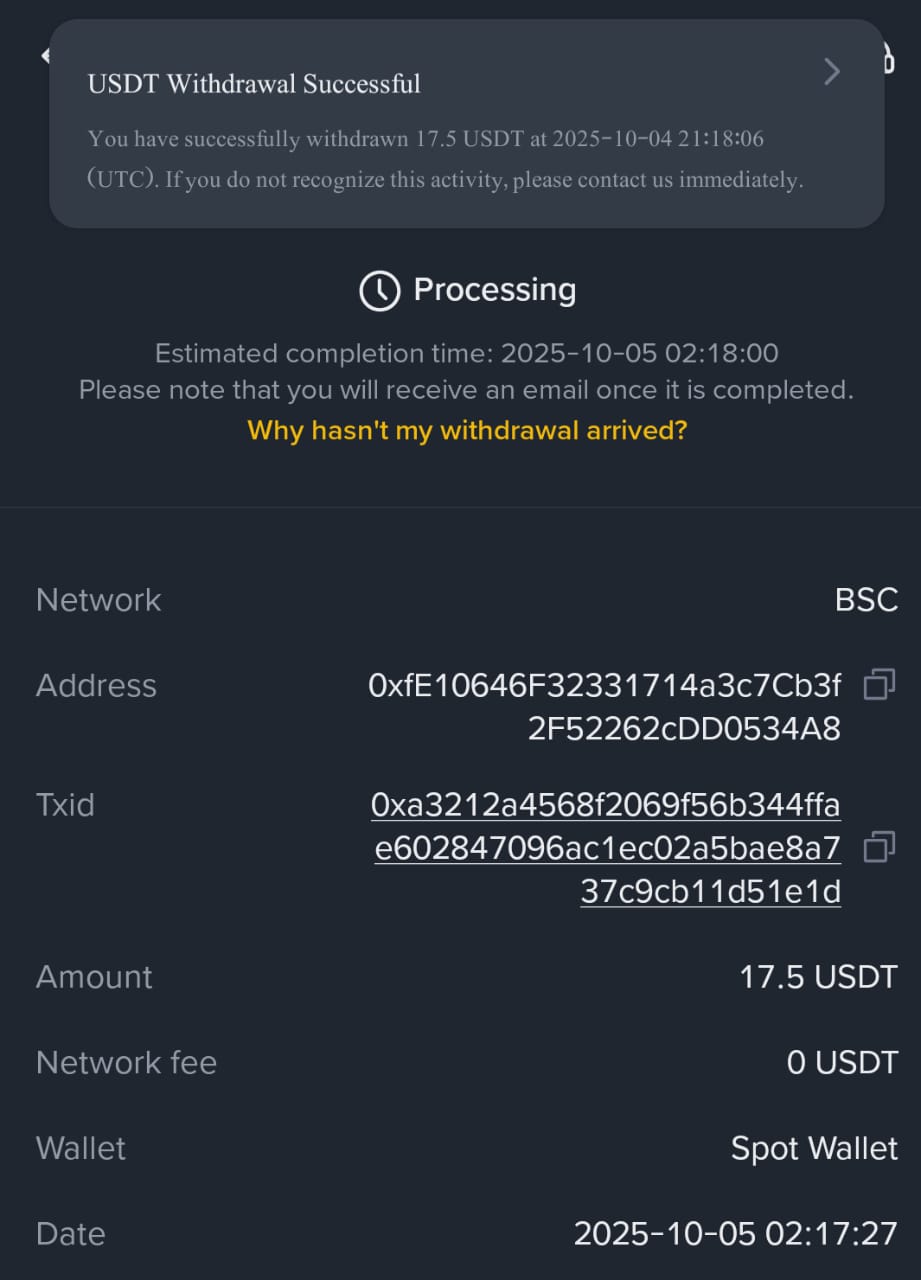
Task: Click the copy icon beside the Address
Action: (878, 685)
